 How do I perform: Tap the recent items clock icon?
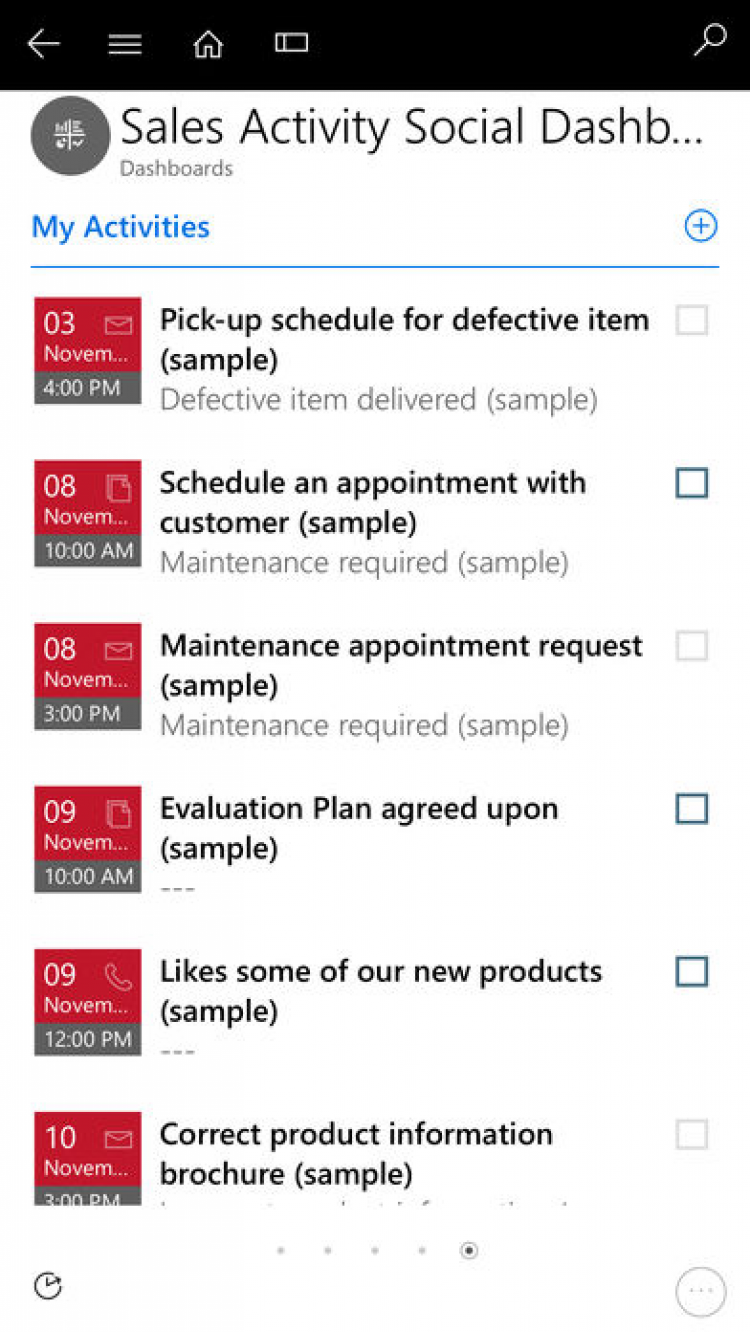[x=47, y=1286]
